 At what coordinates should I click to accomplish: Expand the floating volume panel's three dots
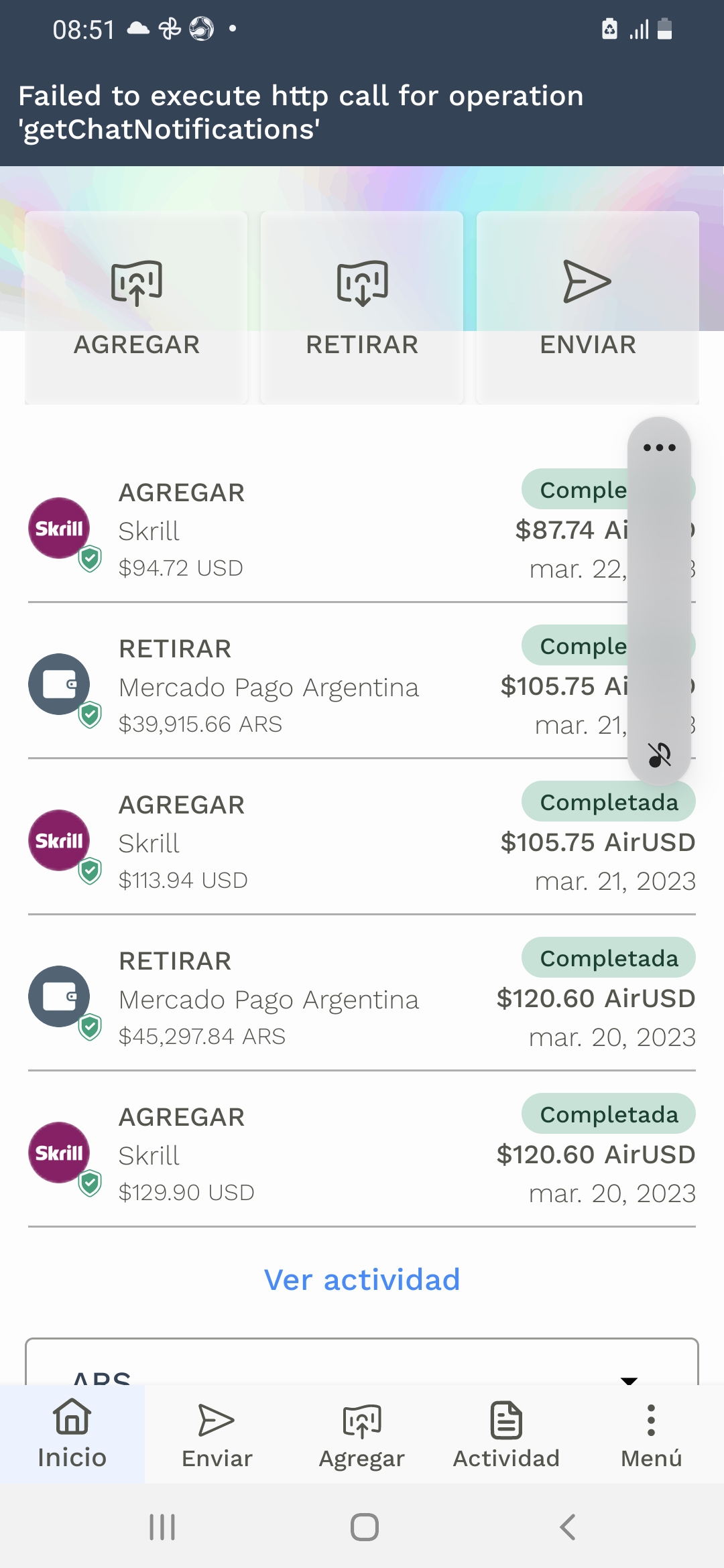[660, 448]
